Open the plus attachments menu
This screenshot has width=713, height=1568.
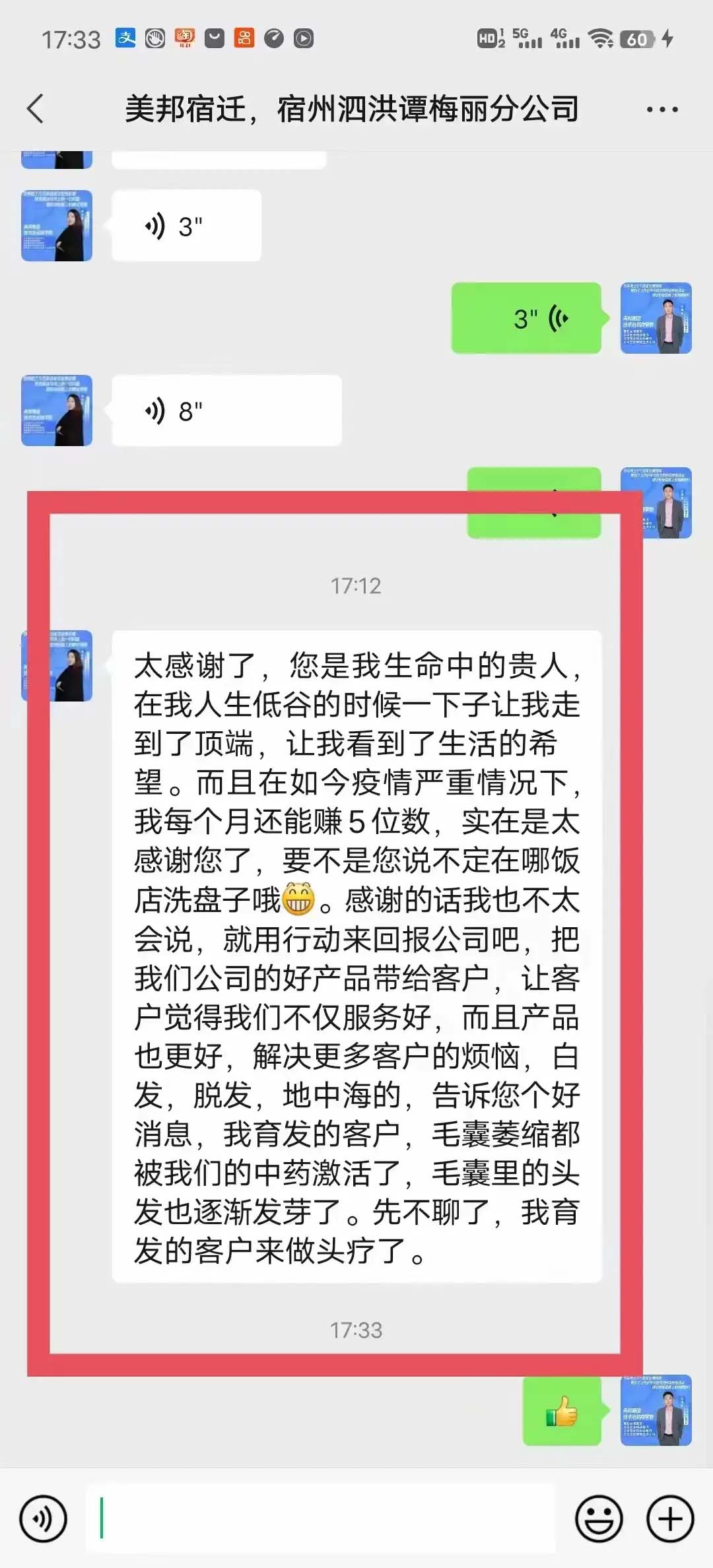[x=670, y=1519]
